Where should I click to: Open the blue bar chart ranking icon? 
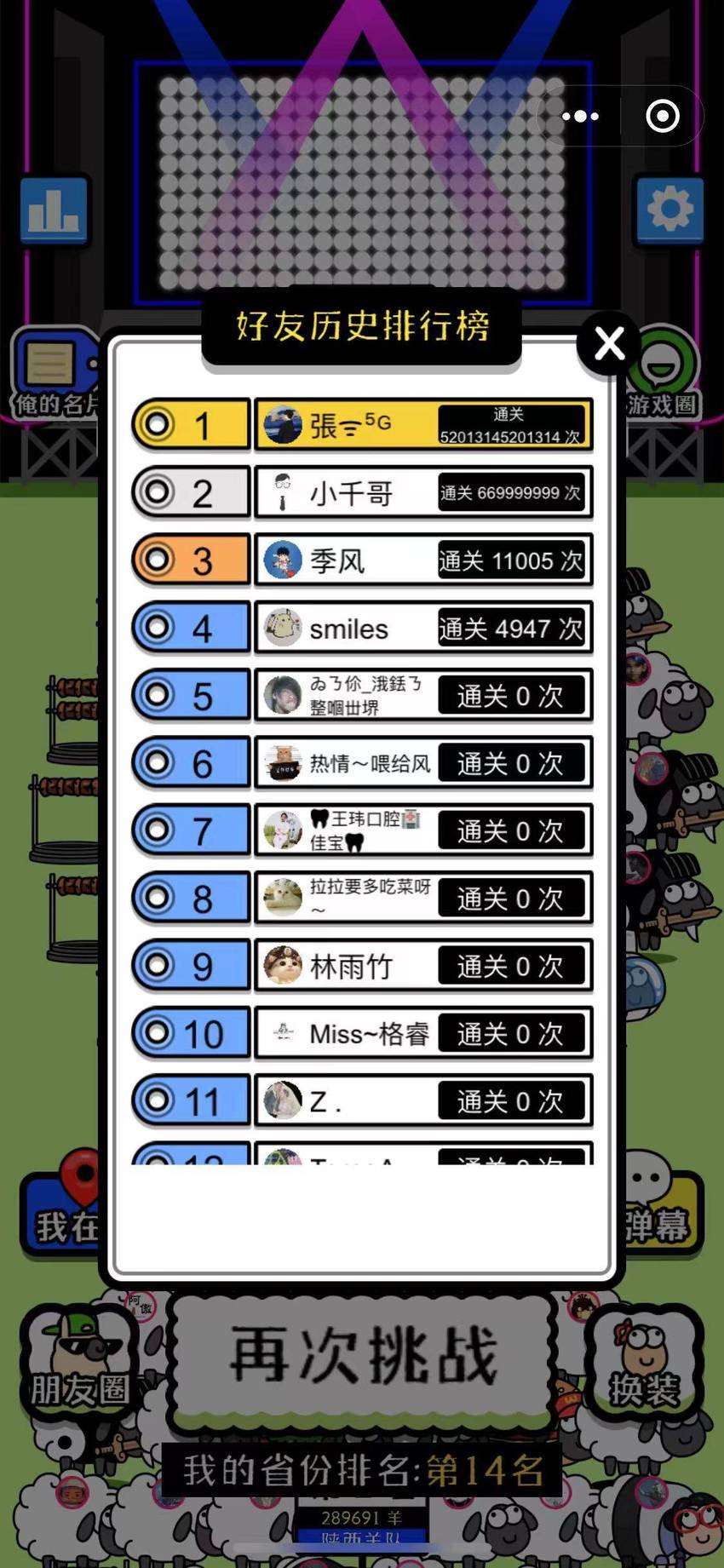tap(55, 210)
